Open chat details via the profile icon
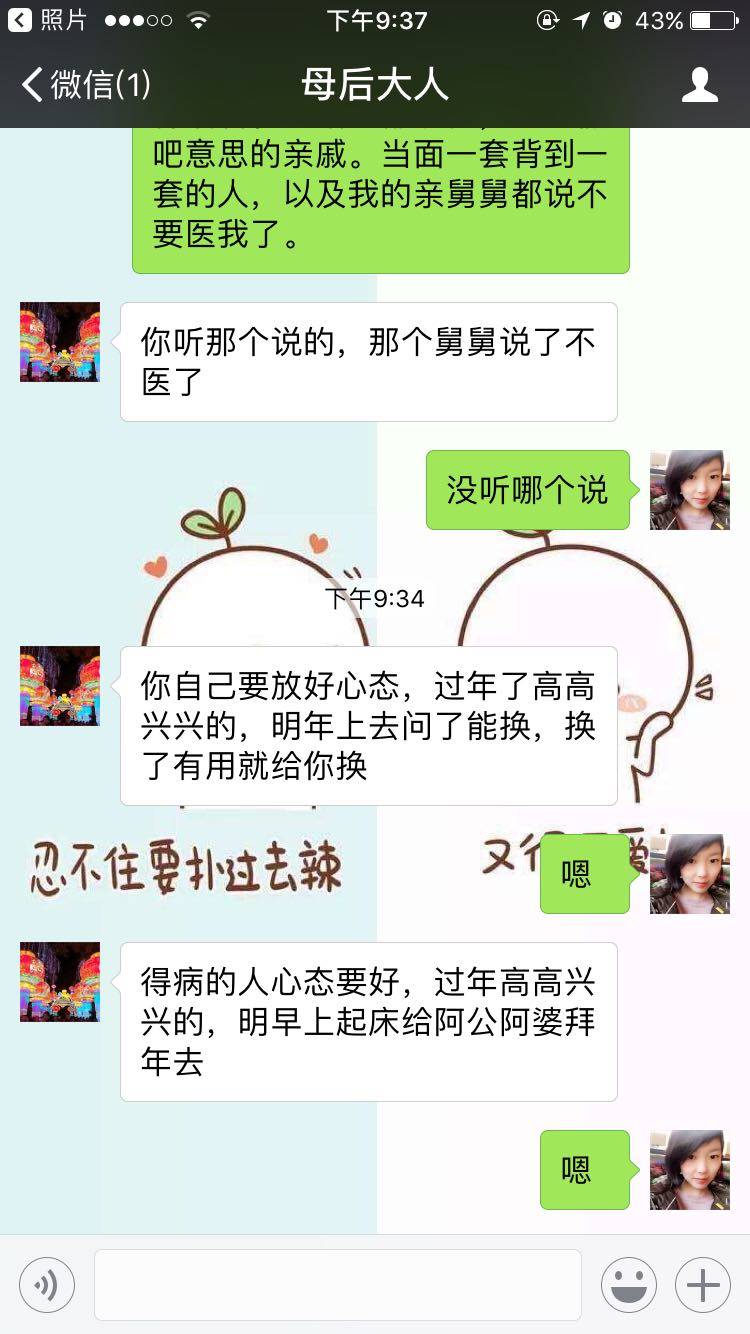Screen dimensions: 750x1334 pyautogui.click(x=699, y=85)
